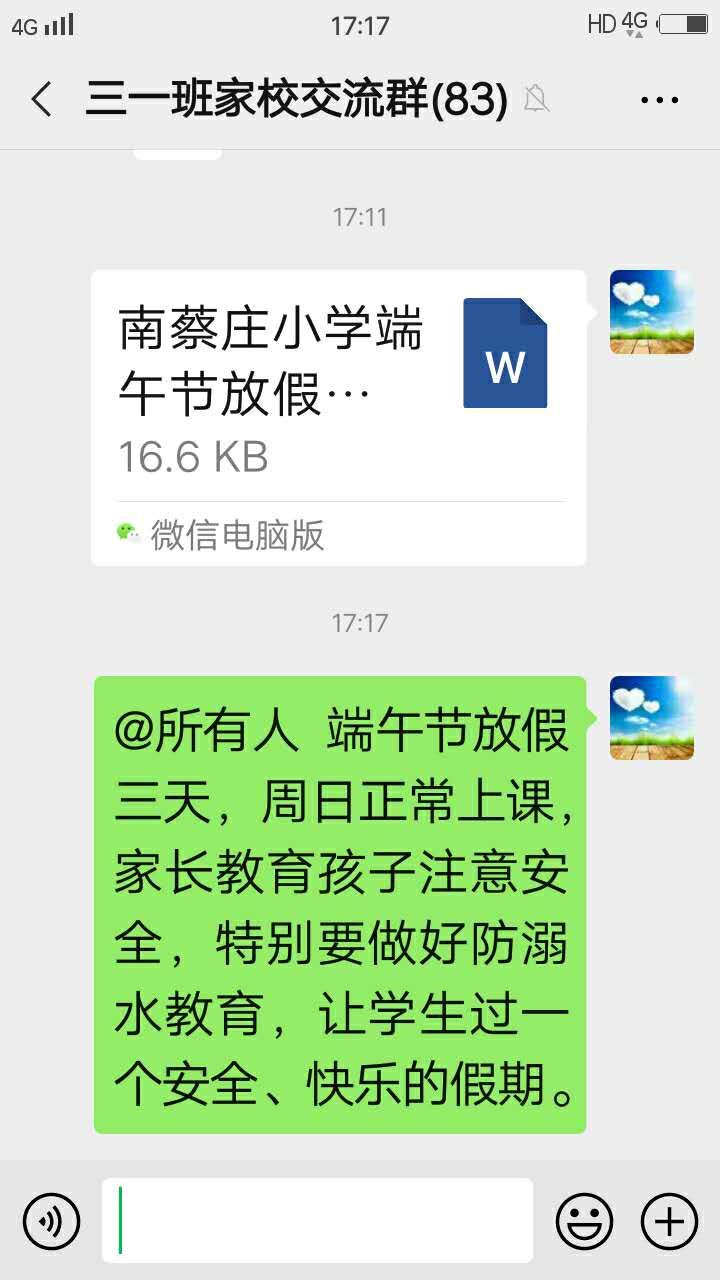Open the 南蔡庄小学端午节放假 Word file
The height and width of the screenshot is (1280, 720).
(x=338, y=417)
